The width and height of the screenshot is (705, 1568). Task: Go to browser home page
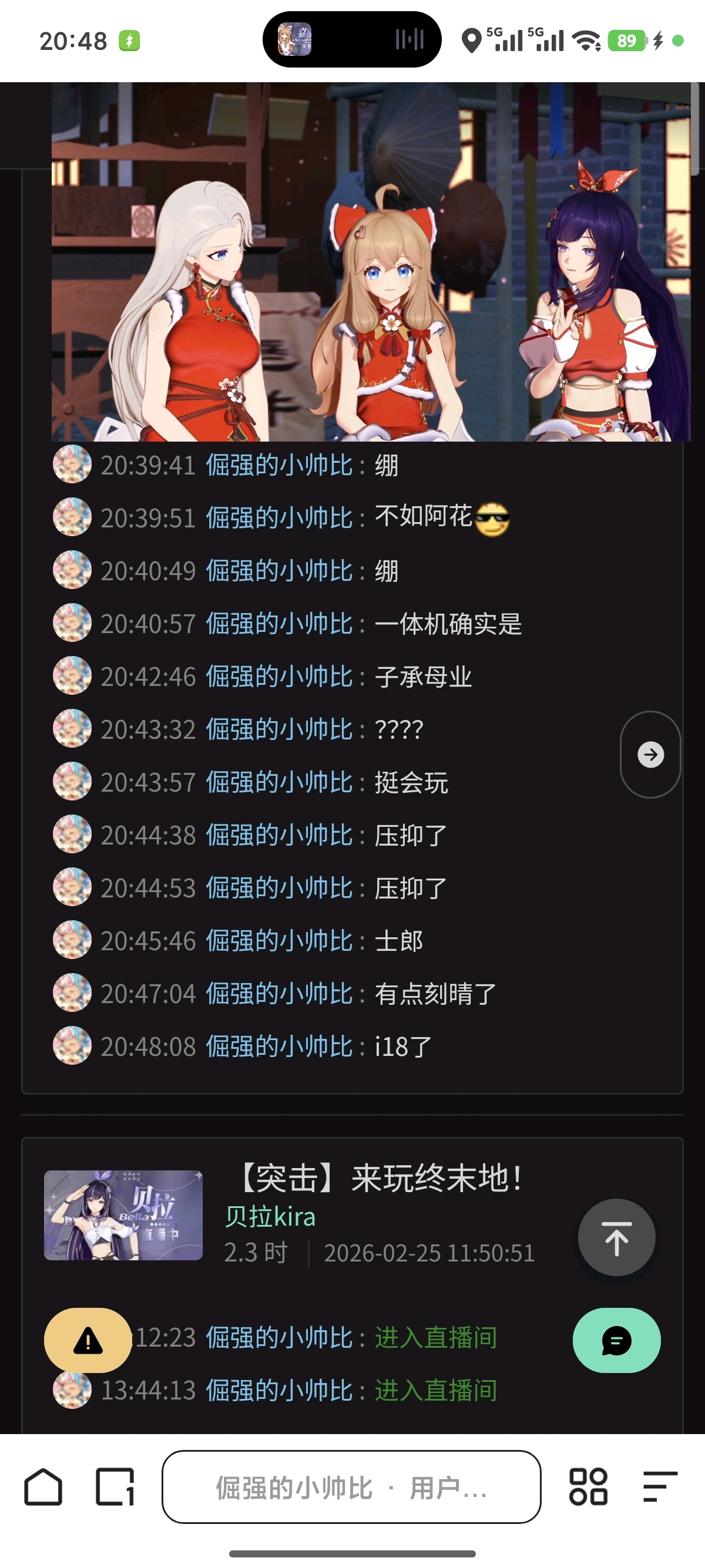click(x=43, y=1487)
